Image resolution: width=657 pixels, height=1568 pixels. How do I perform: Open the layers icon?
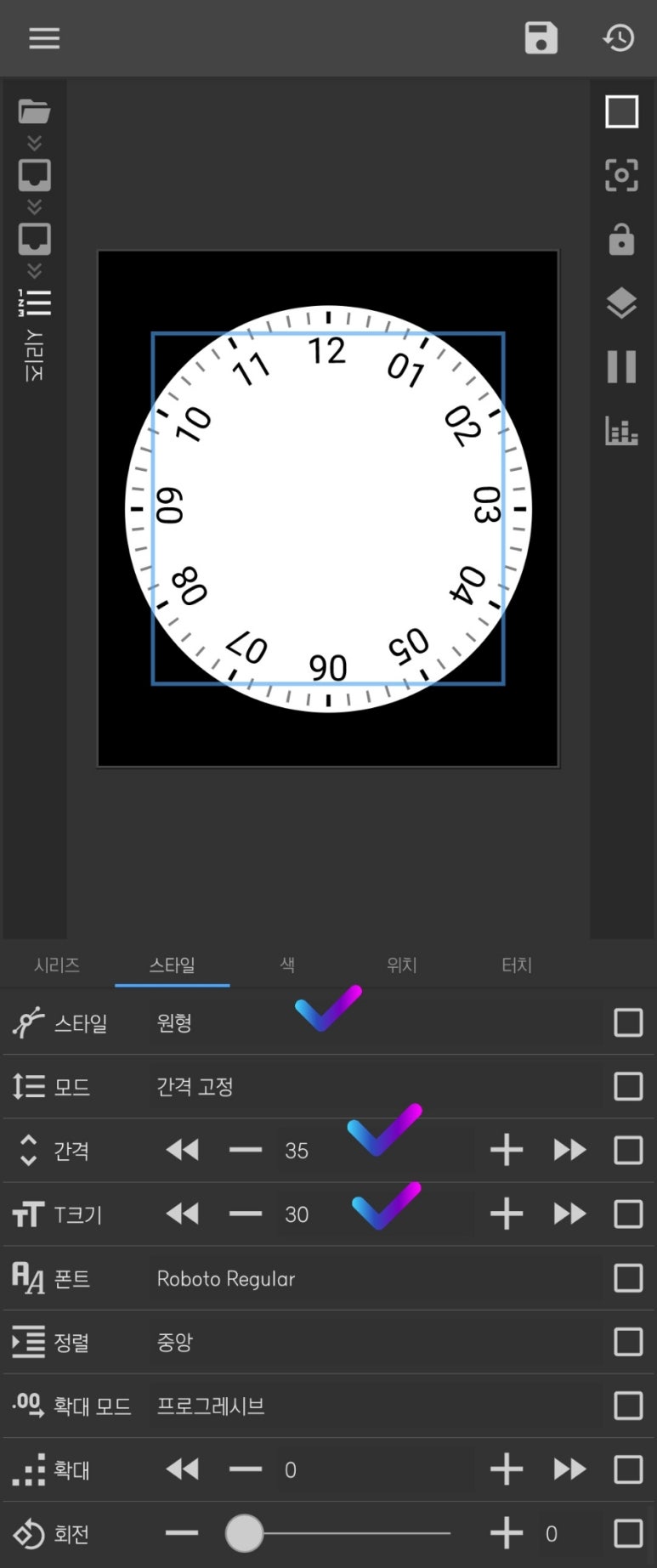coord(621,303)
